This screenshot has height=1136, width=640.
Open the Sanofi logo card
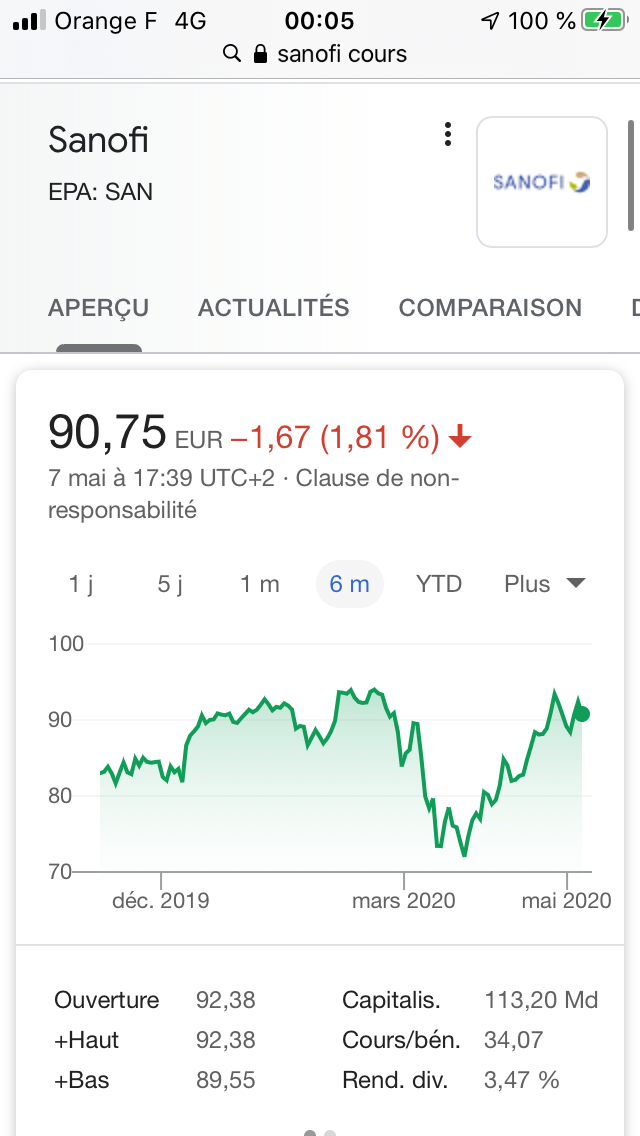click(541, 182)
